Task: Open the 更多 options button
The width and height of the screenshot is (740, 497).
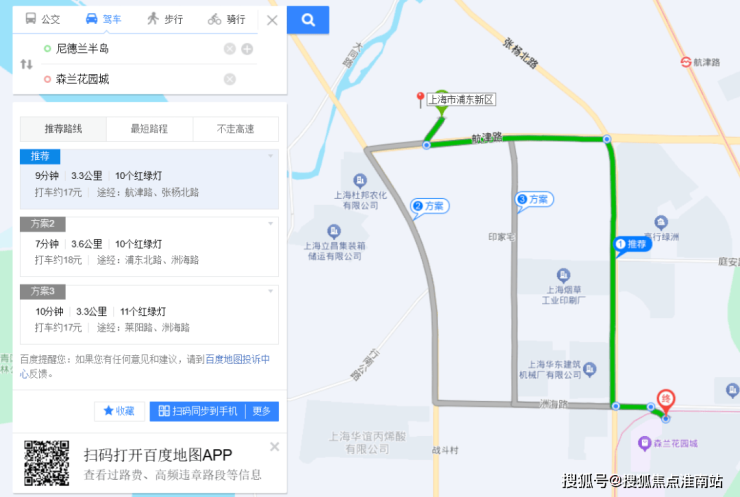Action: coord(262,411)
